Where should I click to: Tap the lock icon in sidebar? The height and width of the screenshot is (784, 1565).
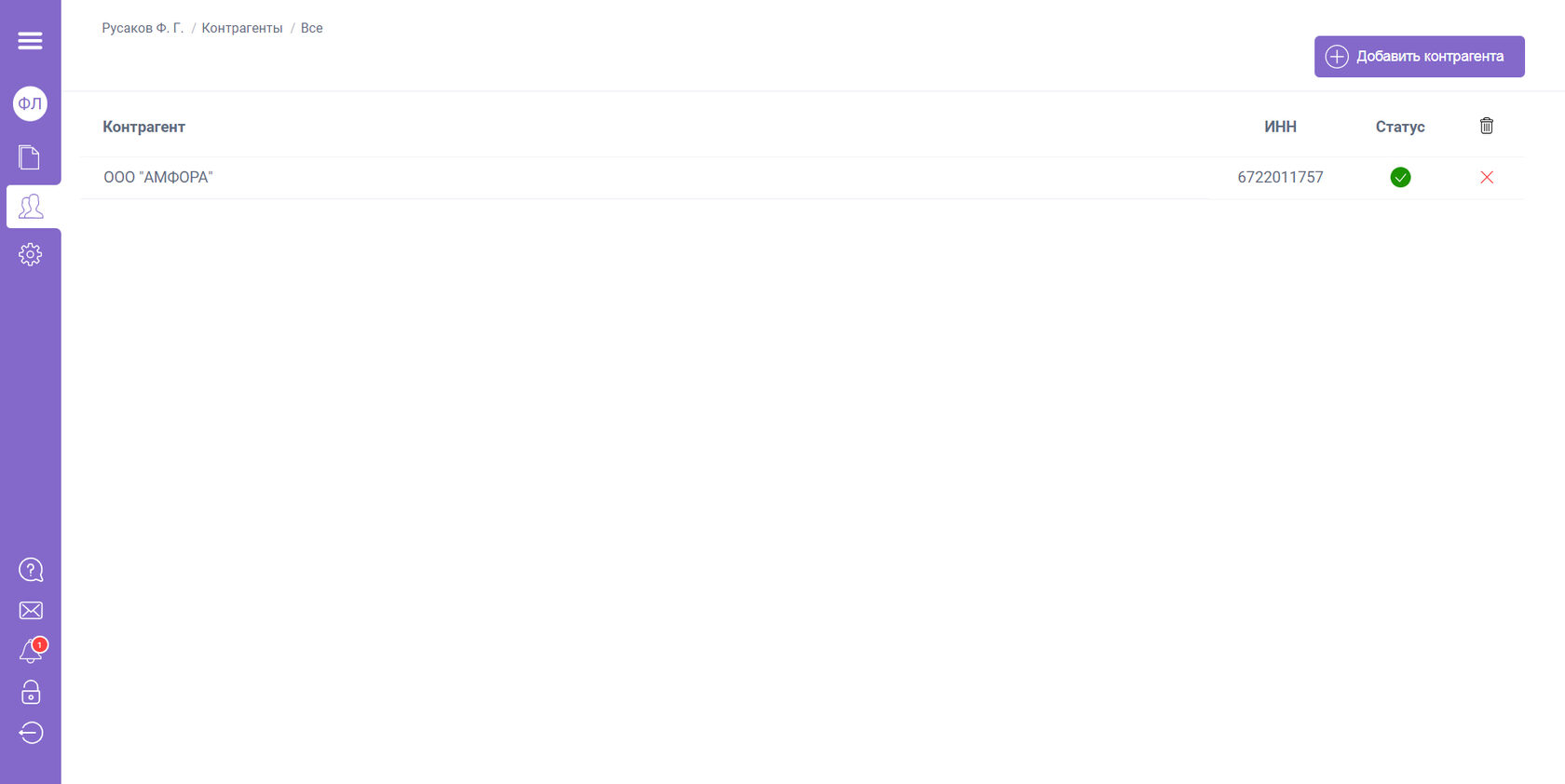click(30, 693)
